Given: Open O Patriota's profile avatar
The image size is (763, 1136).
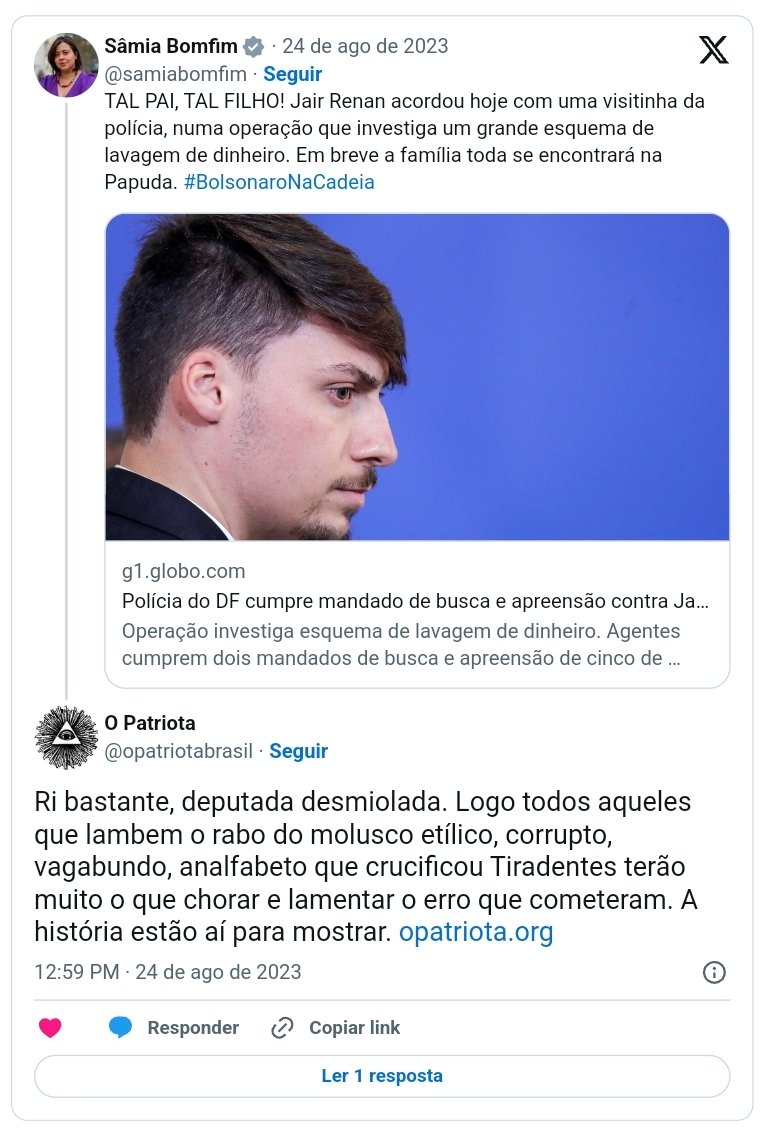Looking at the screenshot, I should (66, 737).
